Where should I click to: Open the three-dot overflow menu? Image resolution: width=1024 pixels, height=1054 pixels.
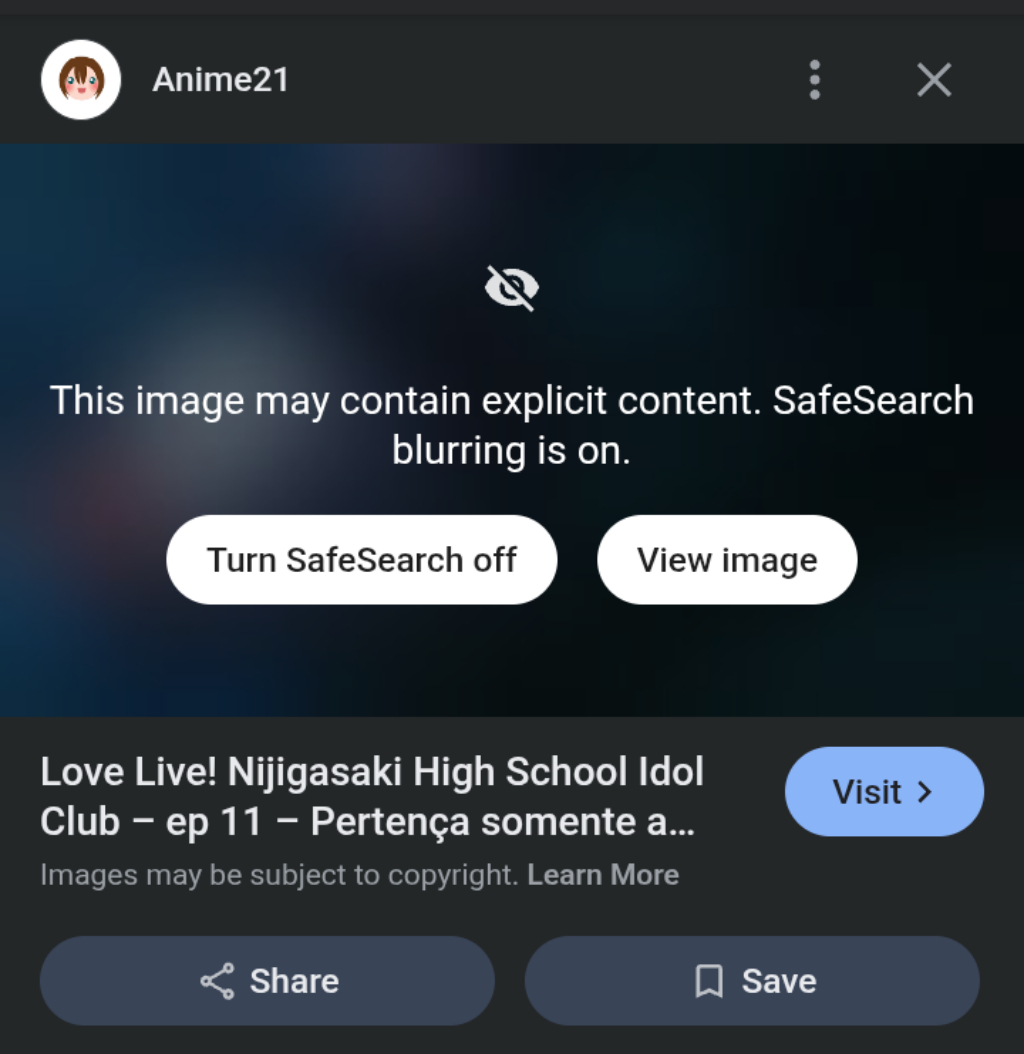(814, 80)
